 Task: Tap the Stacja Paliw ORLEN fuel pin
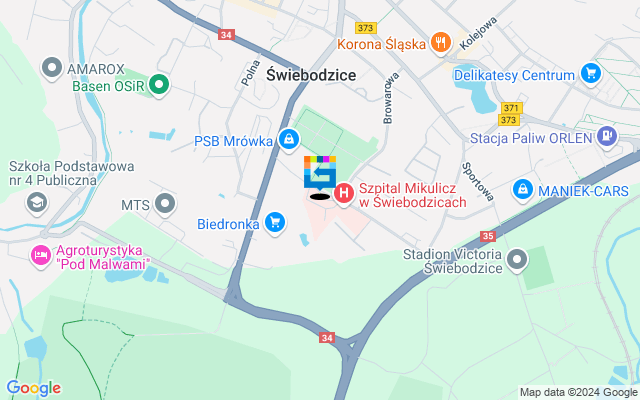[x=606, y=138]
